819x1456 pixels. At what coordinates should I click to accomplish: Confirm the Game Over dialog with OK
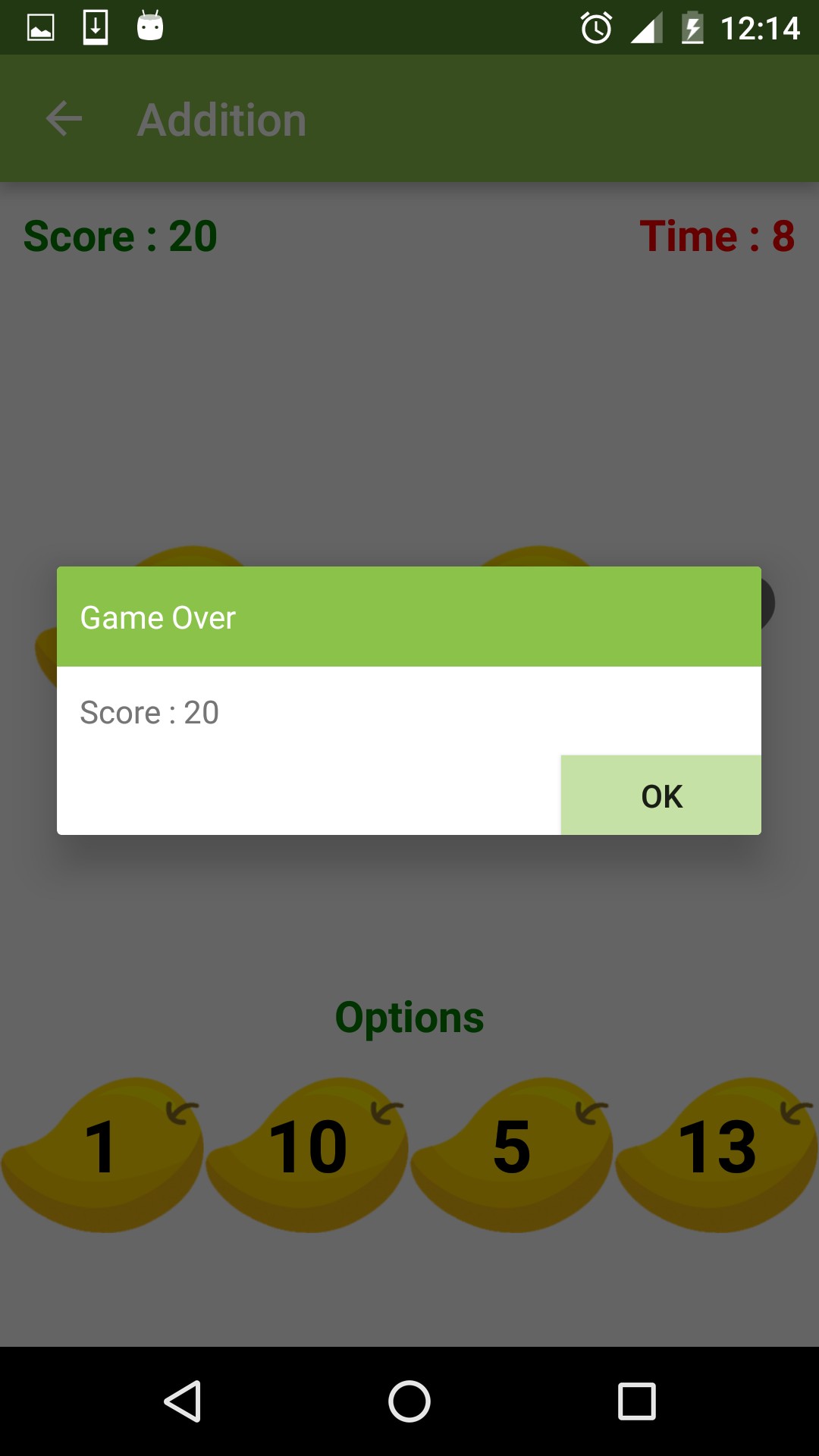coord(661,795)
